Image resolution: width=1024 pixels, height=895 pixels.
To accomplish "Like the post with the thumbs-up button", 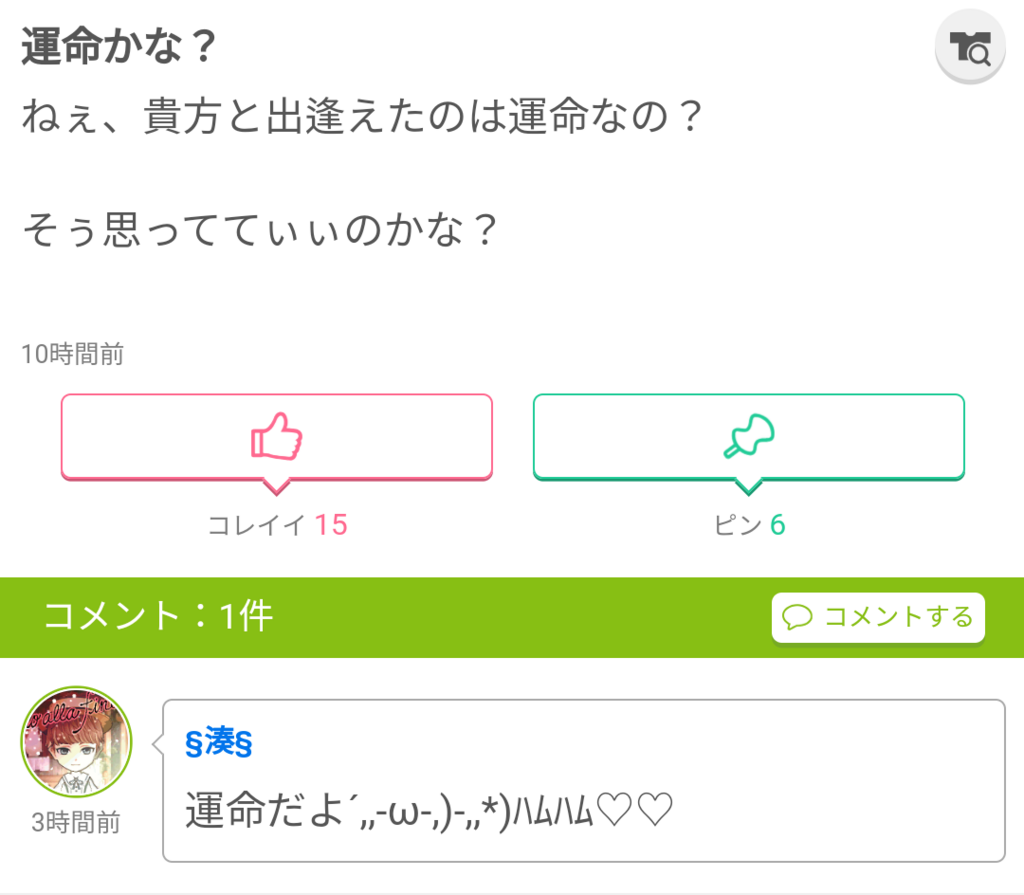I will point(277,437).
